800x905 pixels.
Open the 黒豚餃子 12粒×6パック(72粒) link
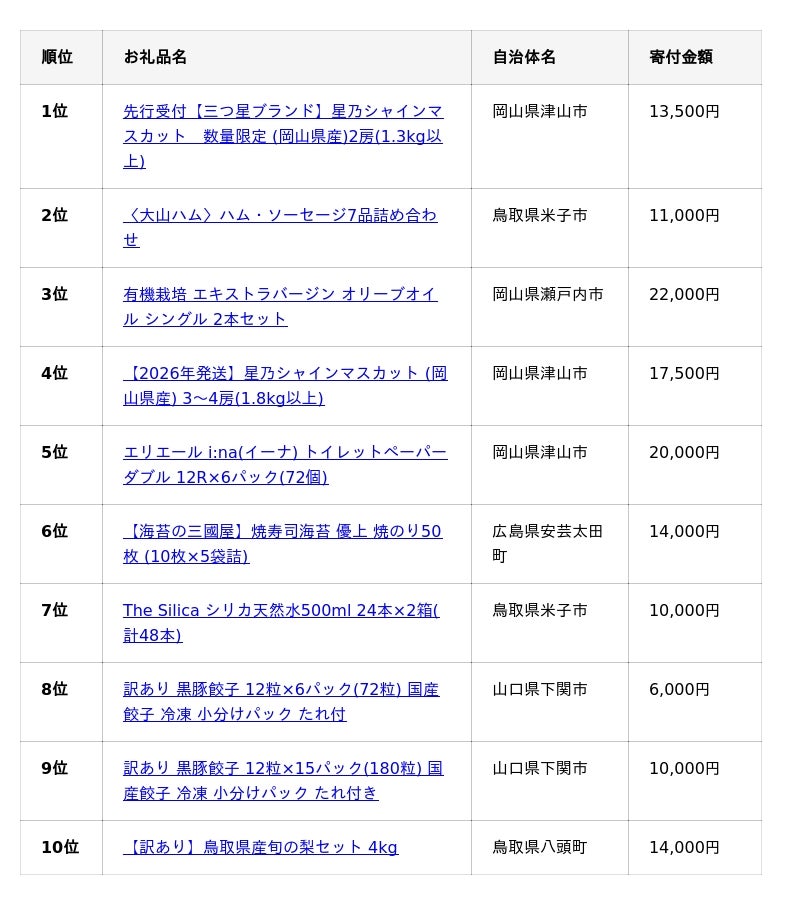(280, 689)
